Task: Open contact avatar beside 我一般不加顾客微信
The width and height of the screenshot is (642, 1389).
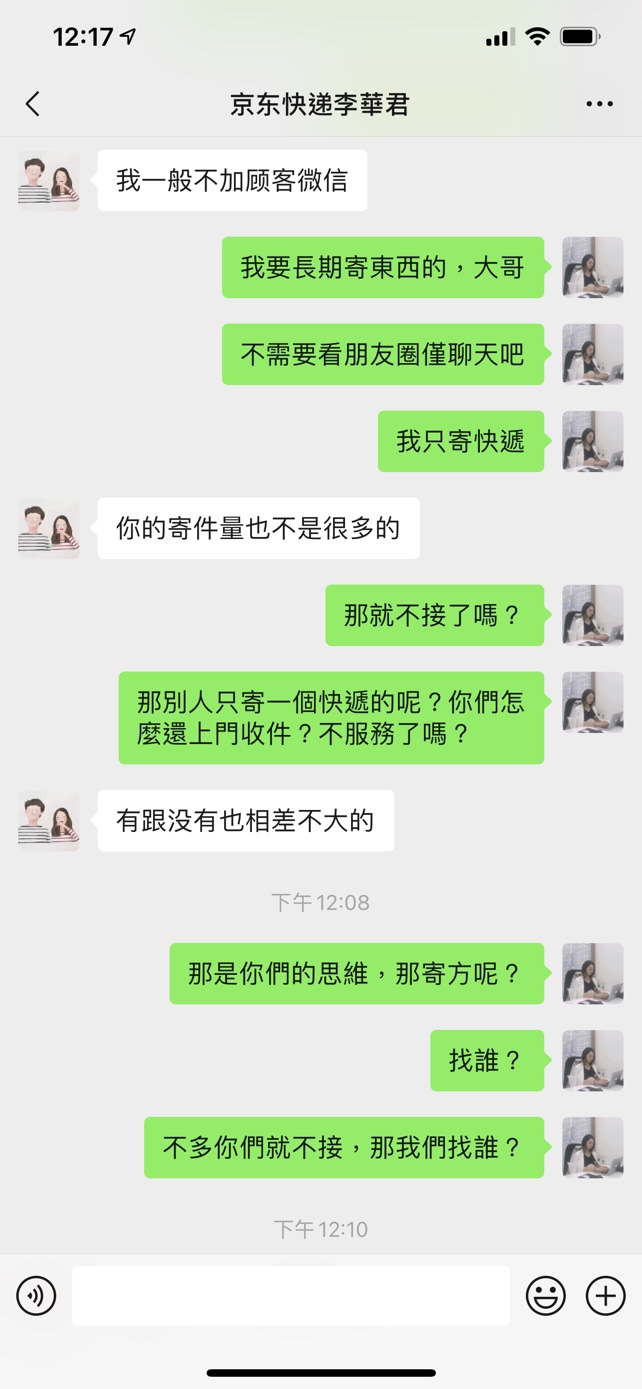Action: coord(49,181)
